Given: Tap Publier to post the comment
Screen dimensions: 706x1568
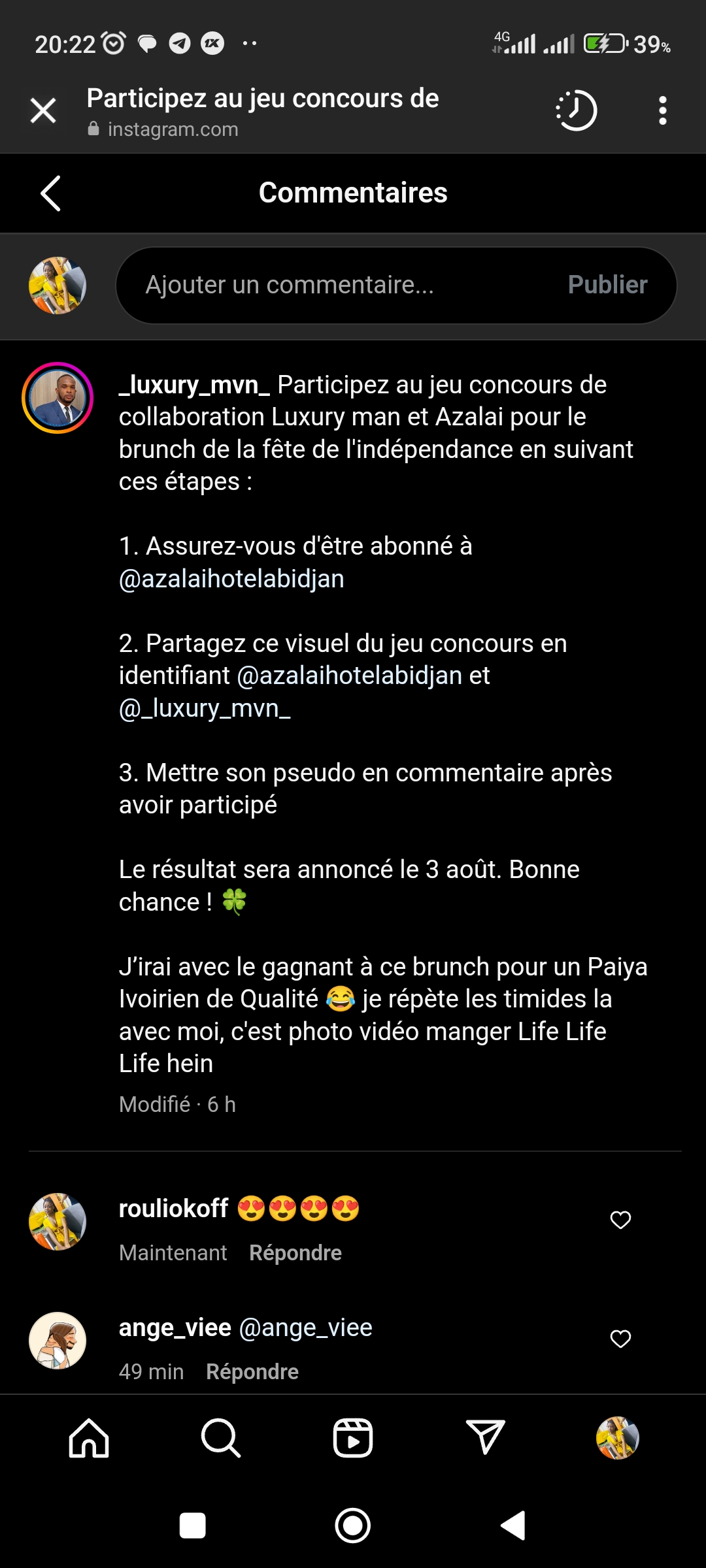Looking at the screenshot, I should pyautogui.click(x=607, y=285).
